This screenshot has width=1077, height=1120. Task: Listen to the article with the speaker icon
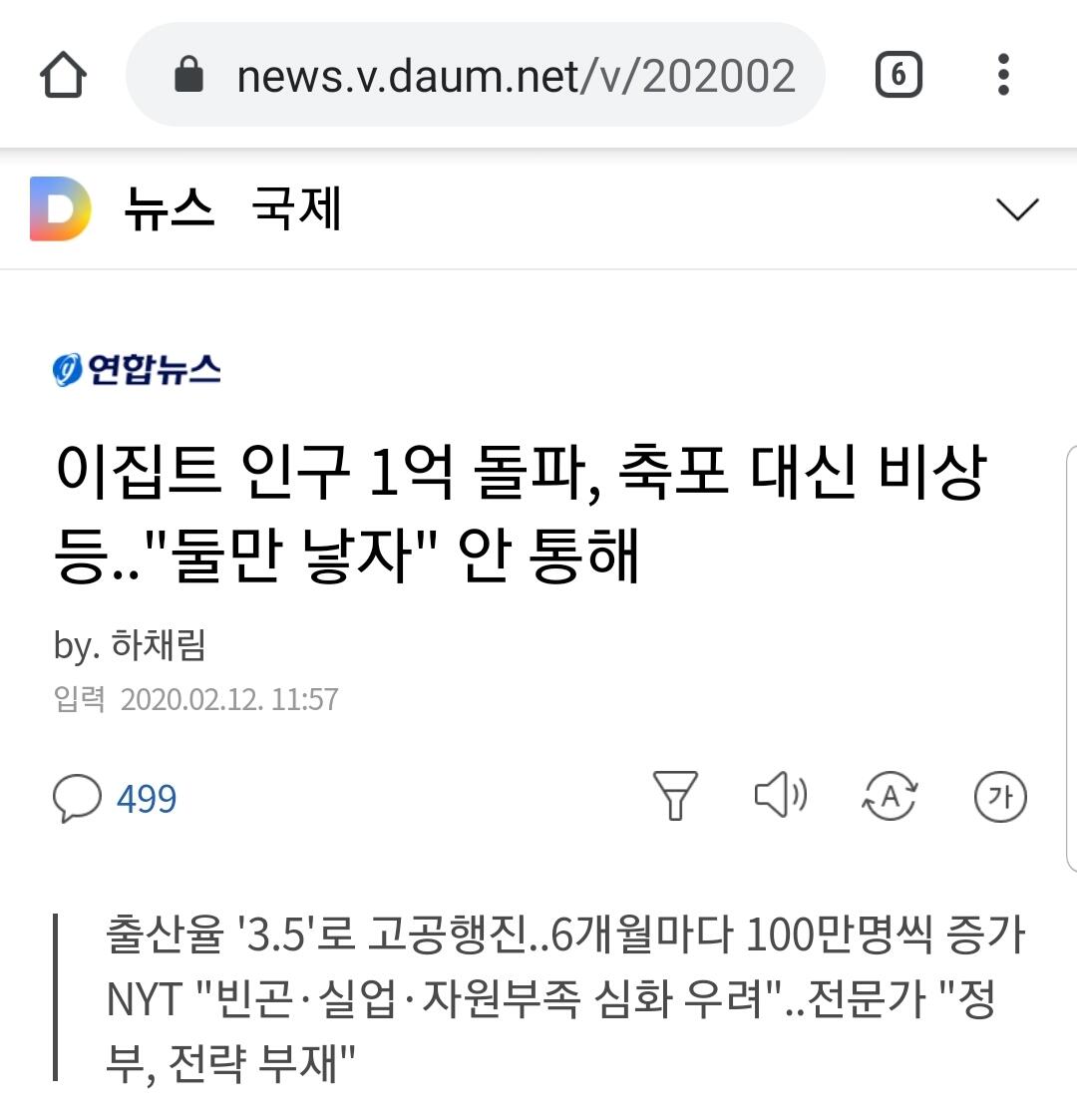coord(782,794)
